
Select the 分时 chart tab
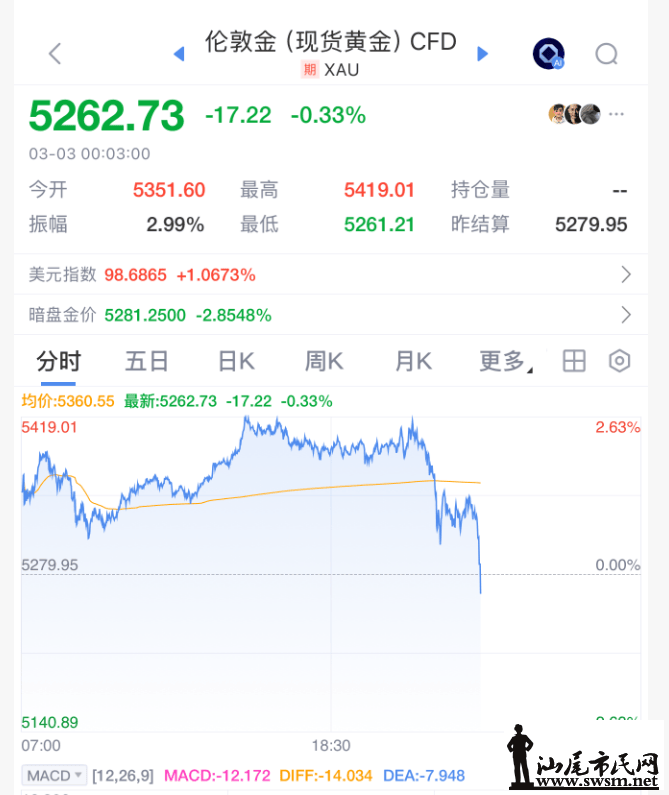[59, 362]
